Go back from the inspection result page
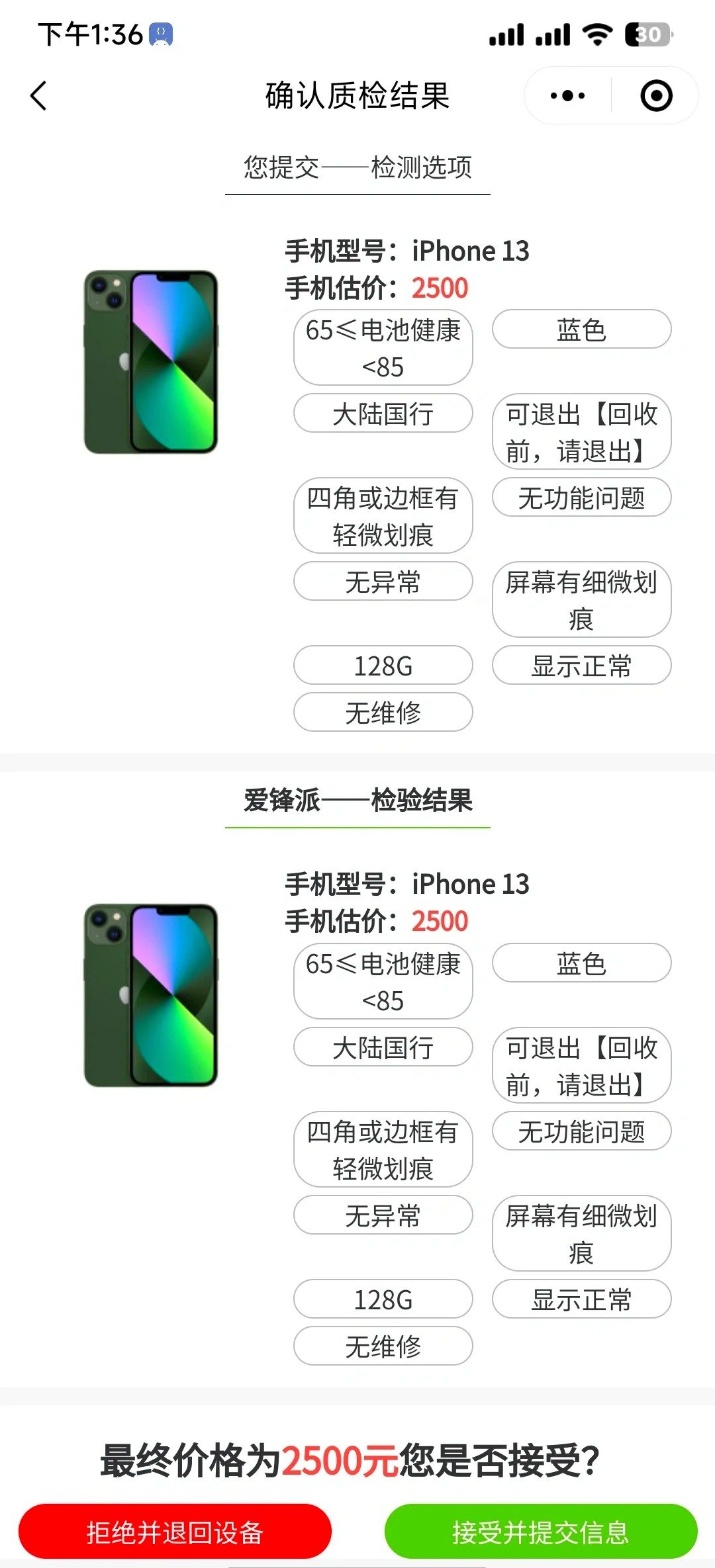The width and height of the screenshot is (715, 1568). [39, 96]
